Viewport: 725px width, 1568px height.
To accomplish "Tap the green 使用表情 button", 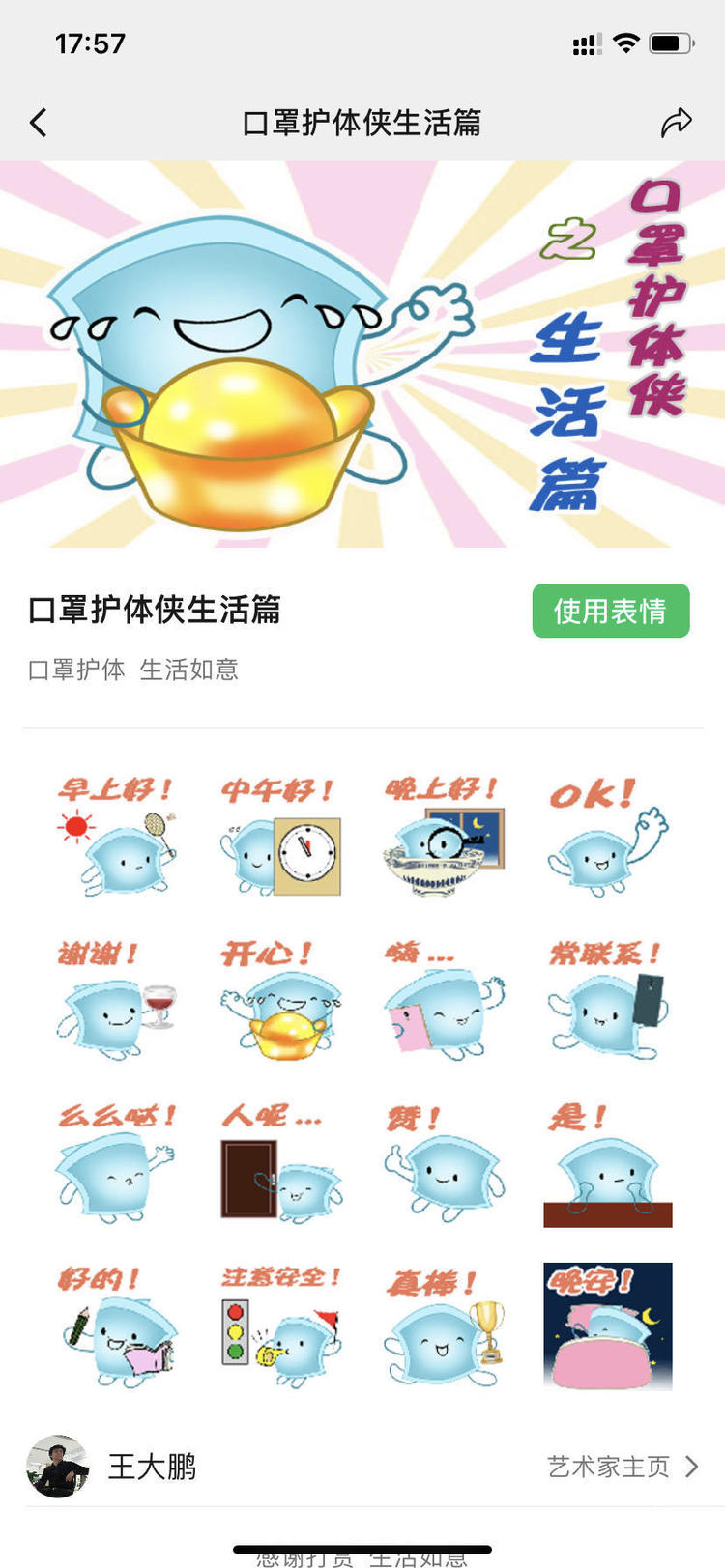I will [x=610, y=611].
